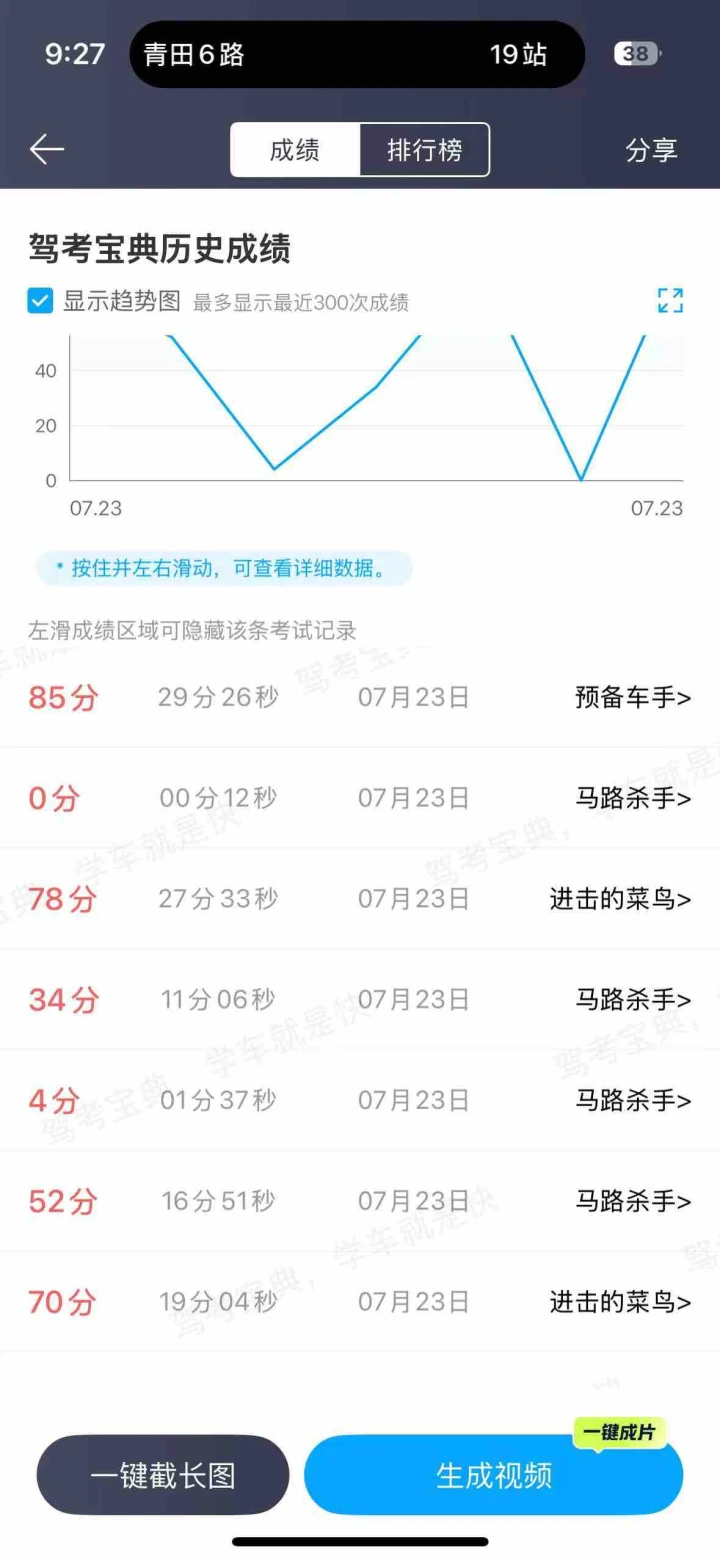View the 52分 exam record

360,1201
